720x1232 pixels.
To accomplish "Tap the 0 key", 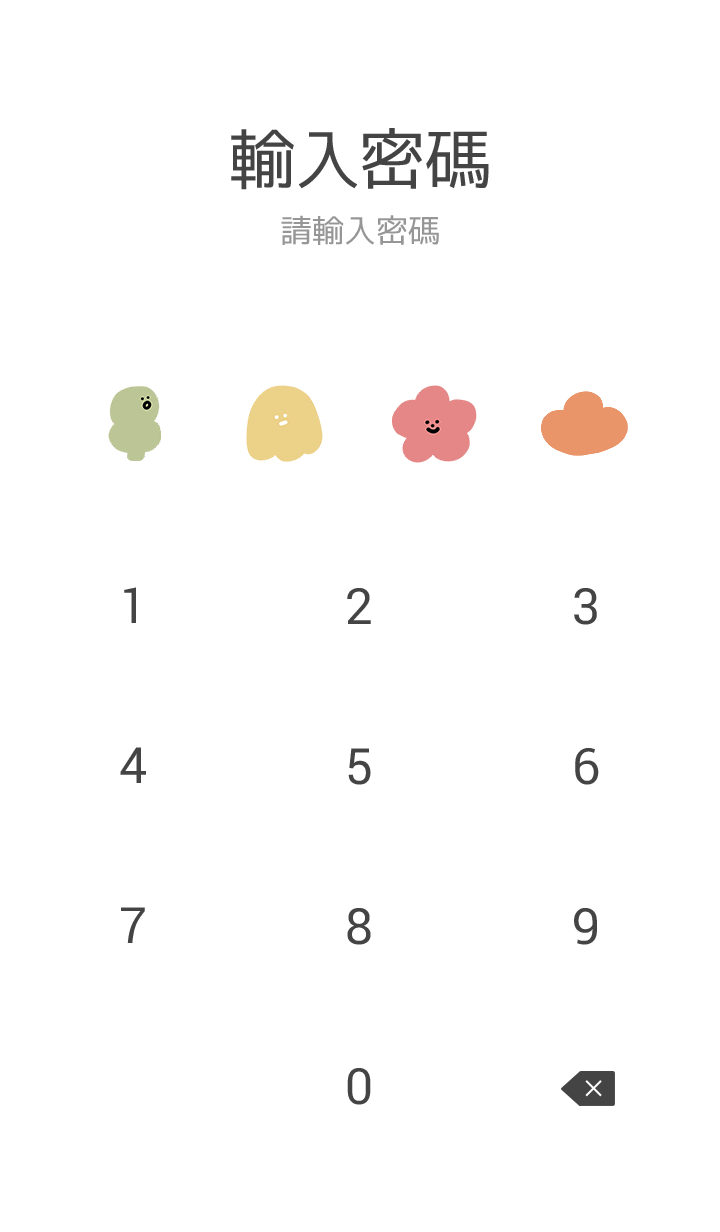I will [359, 1087].
